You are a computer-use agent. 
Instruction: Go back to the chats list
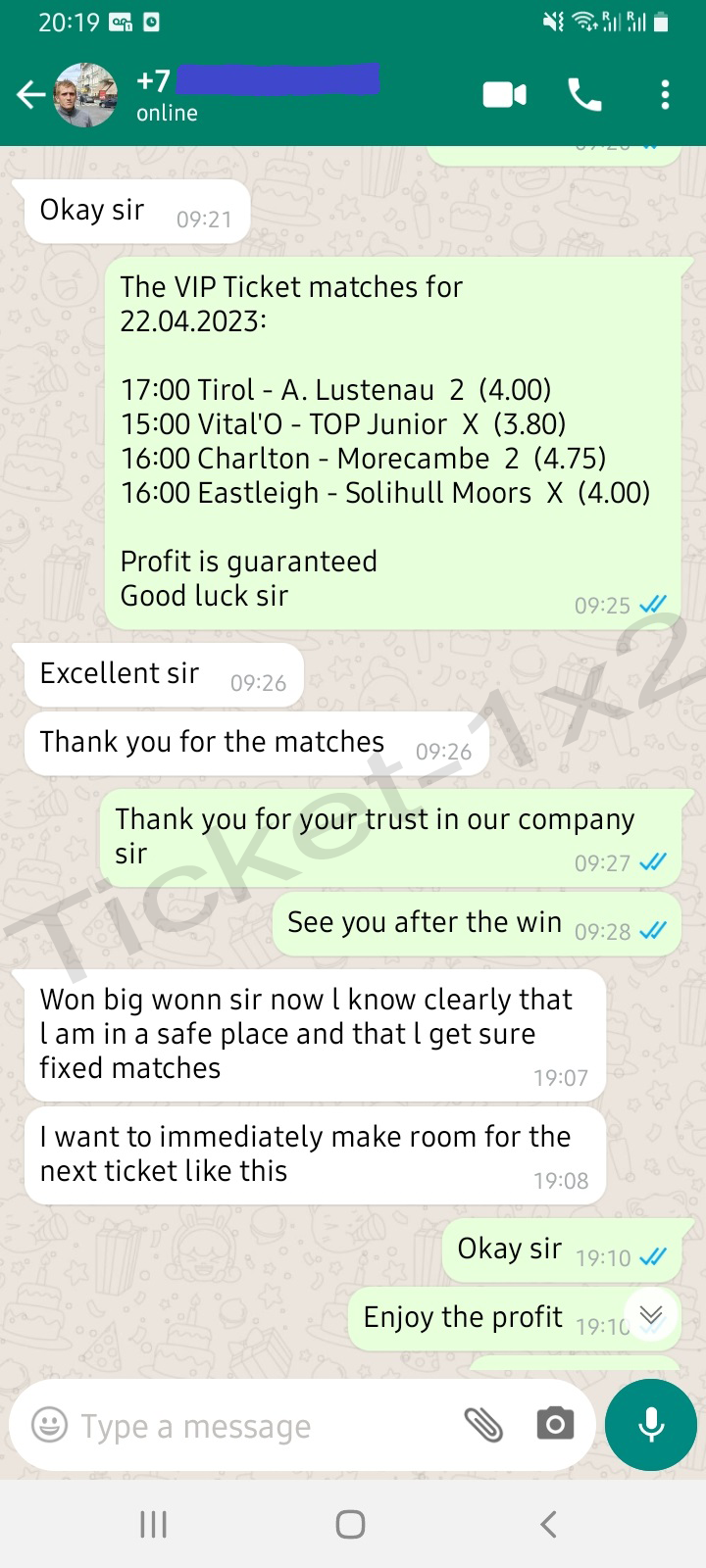30,95
